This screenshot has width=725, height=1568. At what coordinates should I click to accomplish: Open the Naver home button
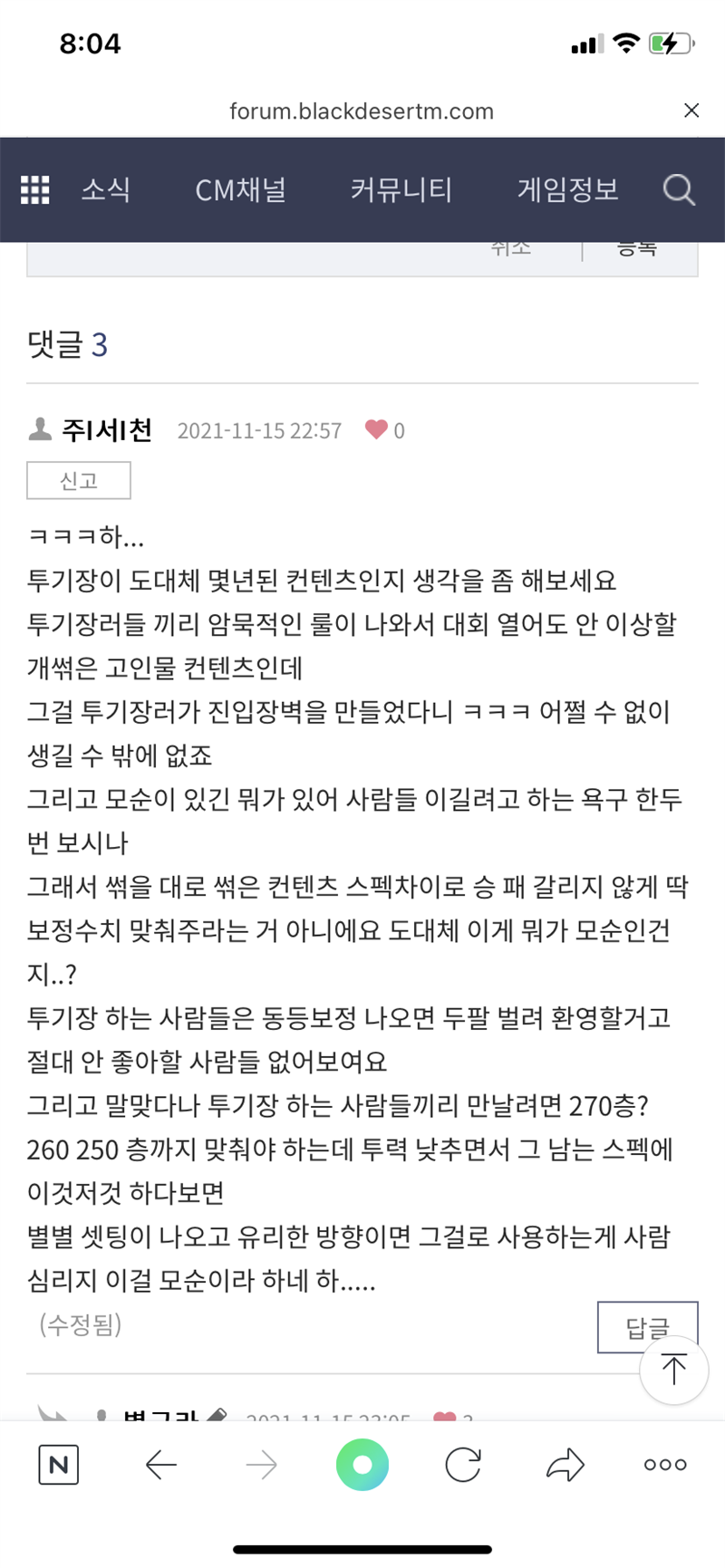(59, 1465)
